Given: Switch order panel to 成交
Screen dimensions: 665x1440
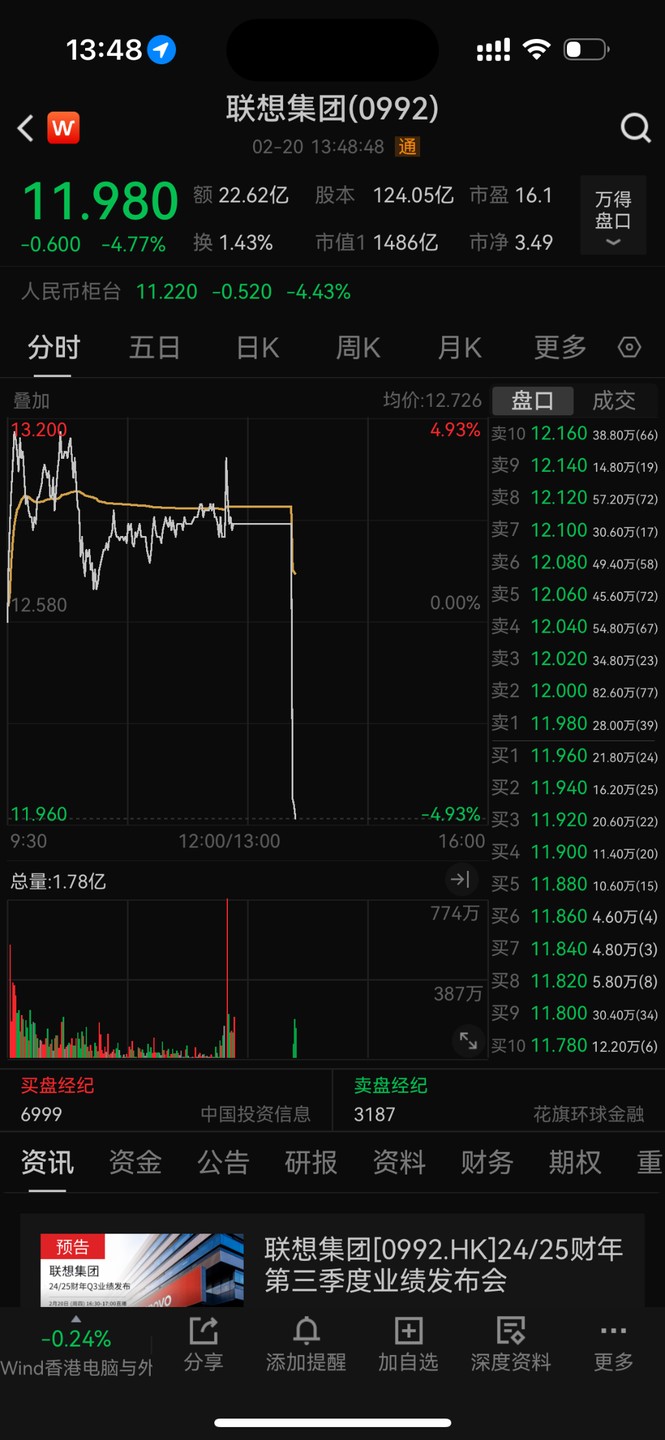Looking at the screenshot, I should (614, 401).
